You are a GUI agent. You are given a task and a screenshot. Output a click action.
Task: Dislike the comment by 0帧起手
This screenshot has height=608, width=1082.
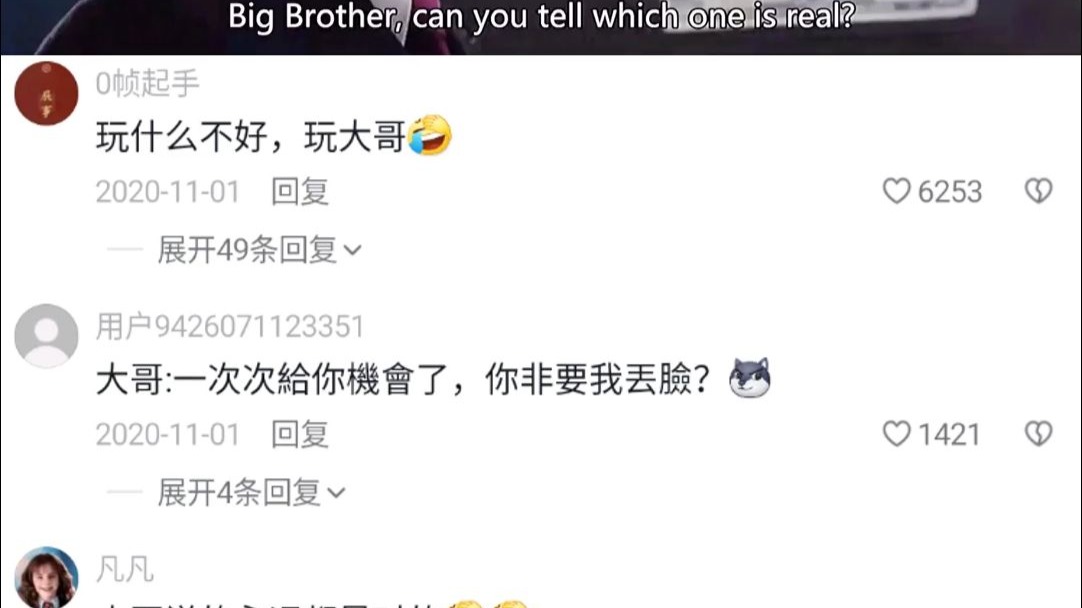click(x=1039, y=191)
